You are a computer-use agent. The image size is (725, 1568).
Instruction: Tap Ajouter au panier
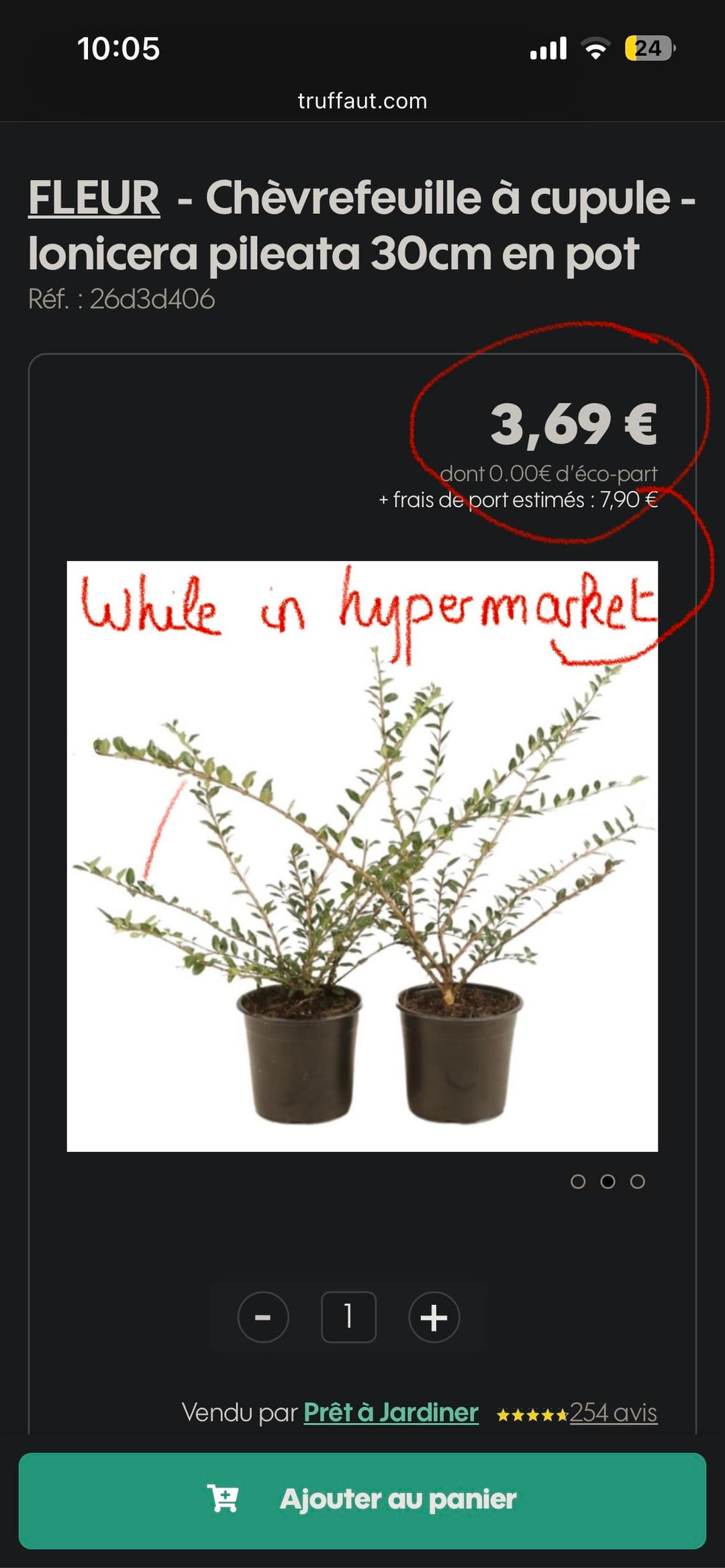point(362,1500)
